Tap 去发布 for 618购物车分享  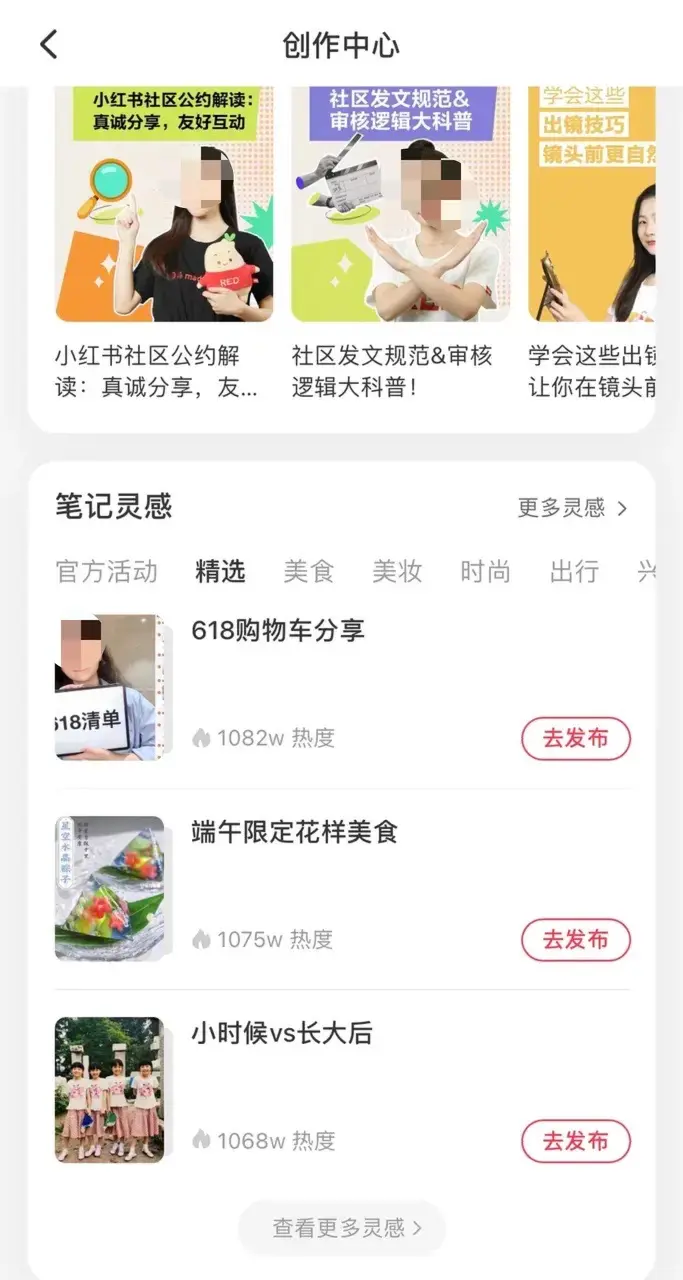(575, 739)
